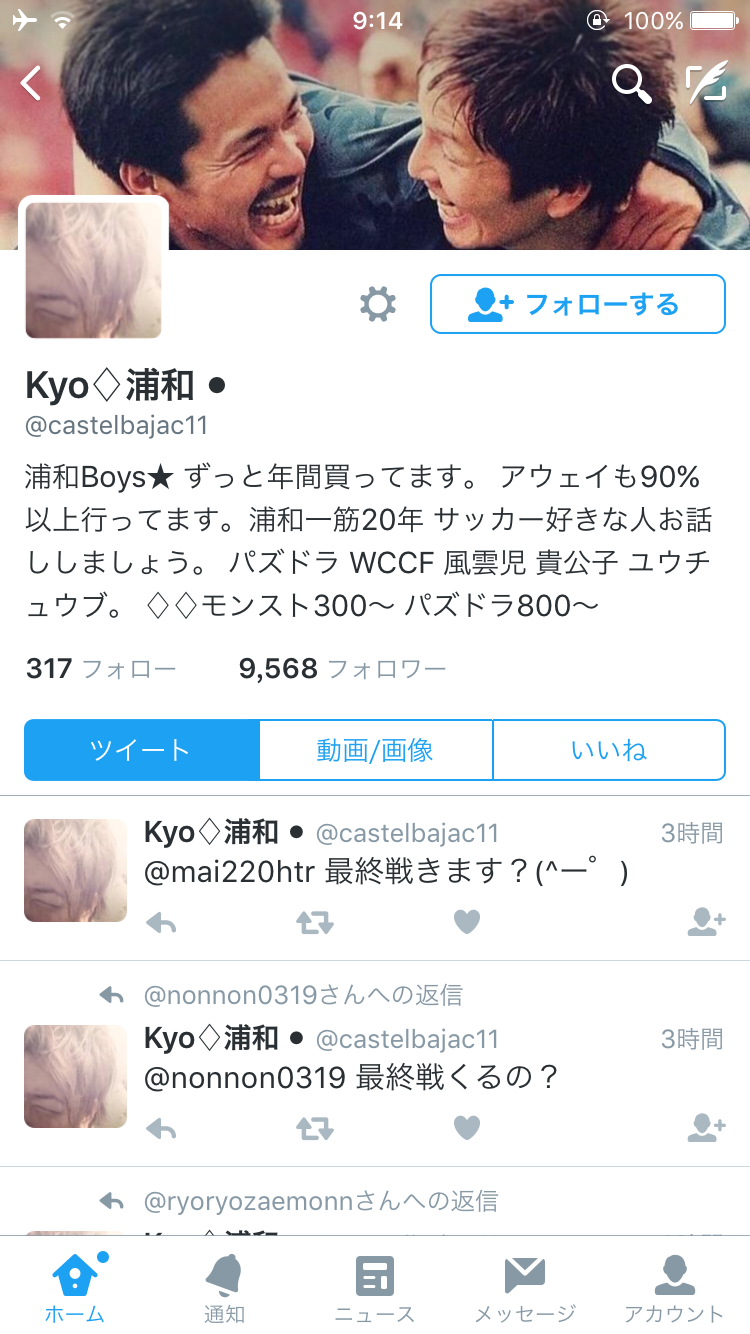Image resolution: width=750 pixels, height=1334 pixels.
Task: View the 9,568 フォロワー followers list
Action: [x=342, y=669]
